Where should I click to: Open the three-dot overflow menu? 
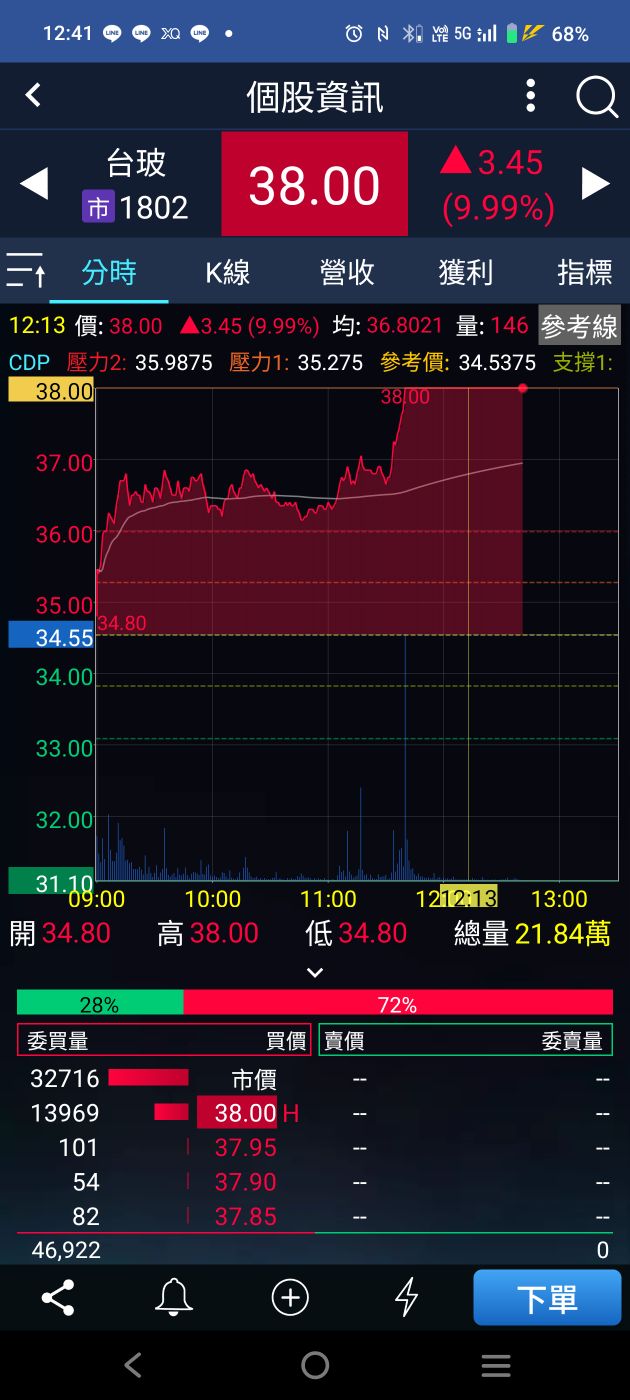point(531,96)
